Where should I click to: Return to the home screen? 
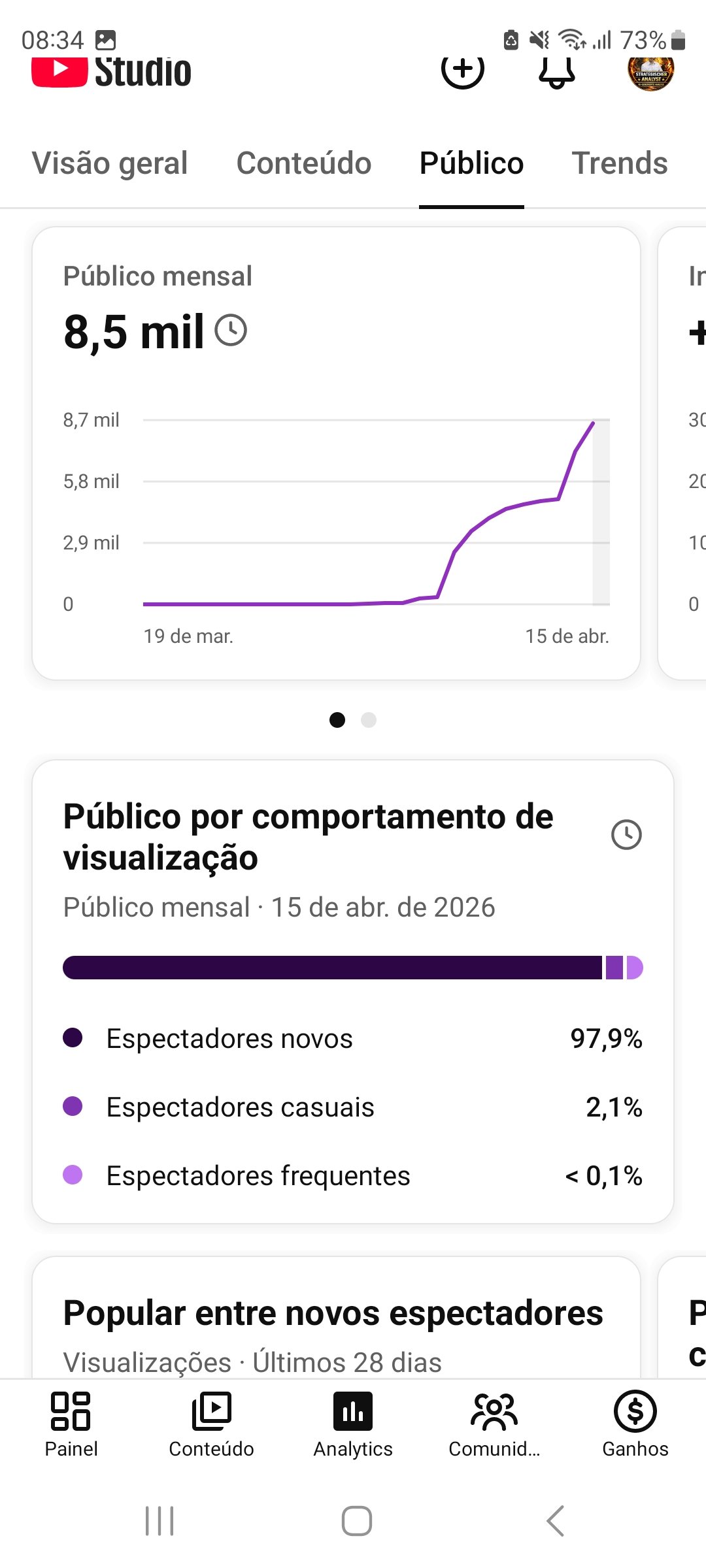coord(357,1521)
